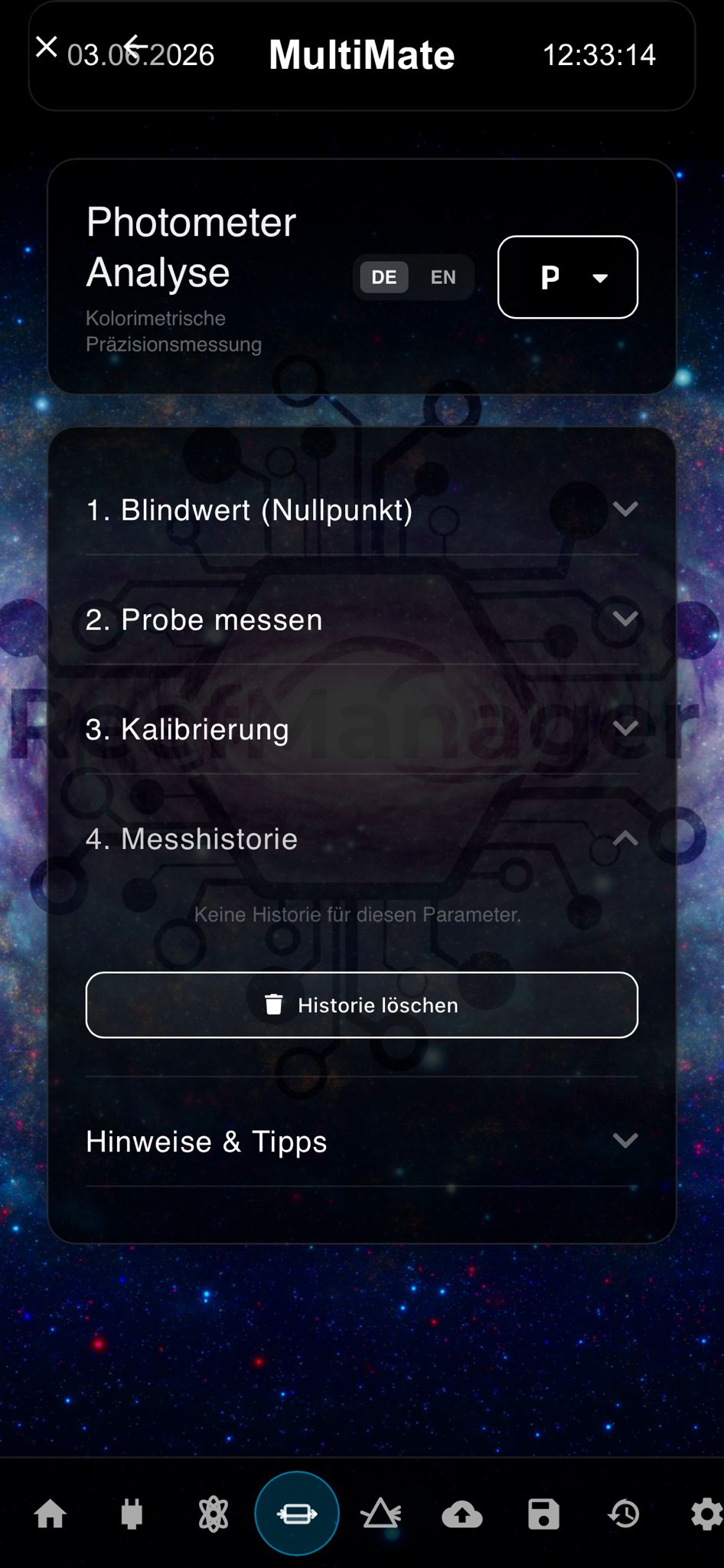Viewport: 724px width, 1568px height.
Task: Open the P parameter dropdown
Action: pyautogui.click(x=568, y=277)
